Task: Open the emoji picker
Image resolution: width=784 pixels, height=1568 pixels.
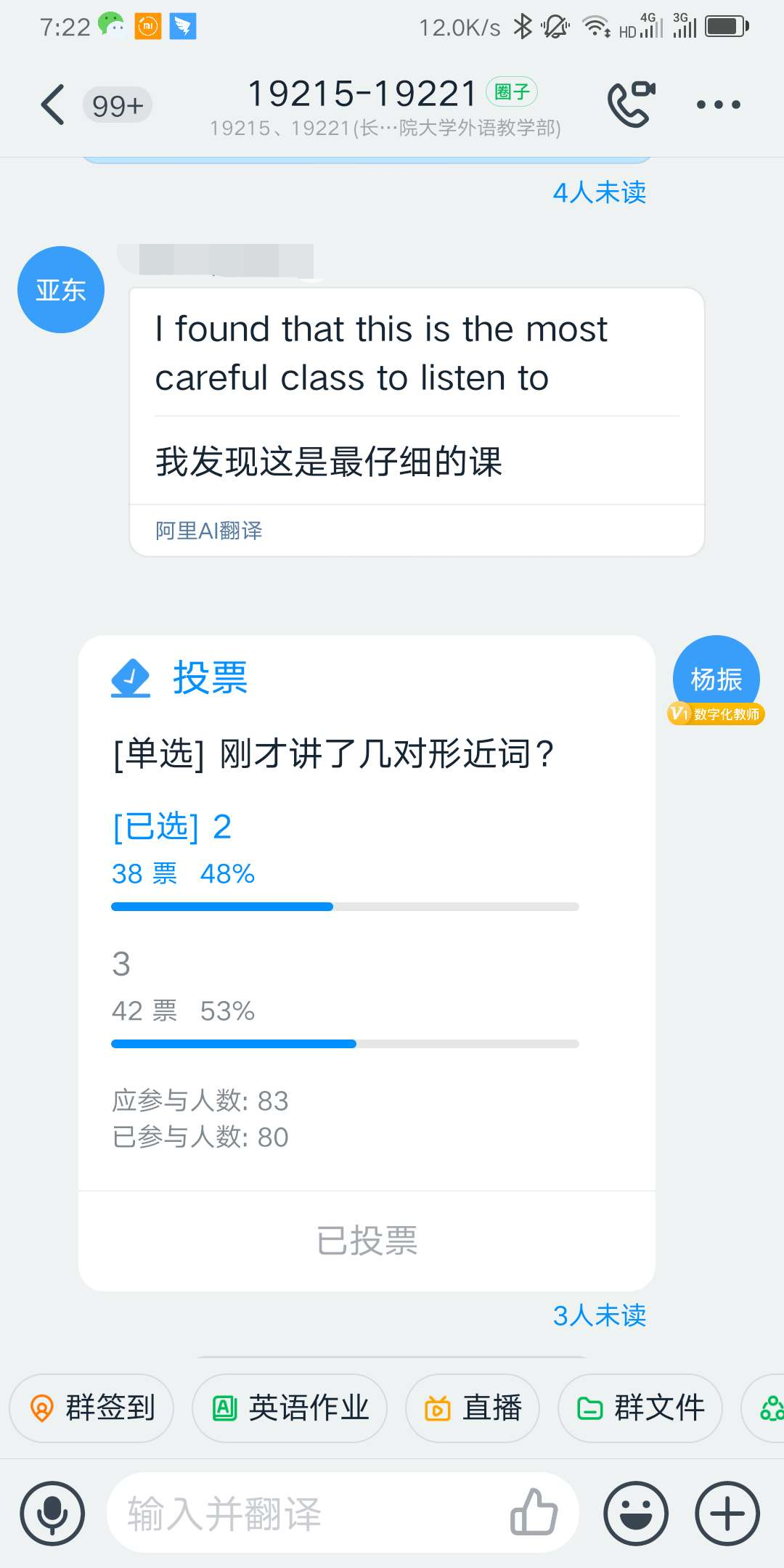Action: pyautogui.click(x=636, y=1514)
